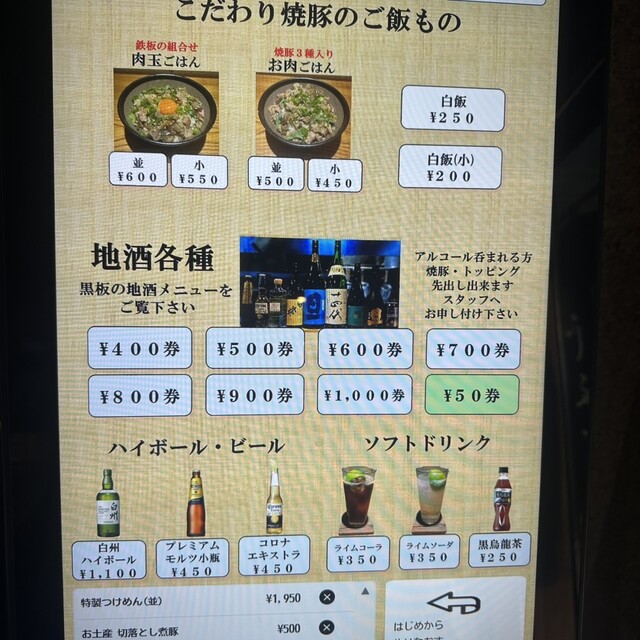The image size is (640, 640).
Task: Order プレミアムモルツ小瓶 for ¥450
Action: (191, 559)
